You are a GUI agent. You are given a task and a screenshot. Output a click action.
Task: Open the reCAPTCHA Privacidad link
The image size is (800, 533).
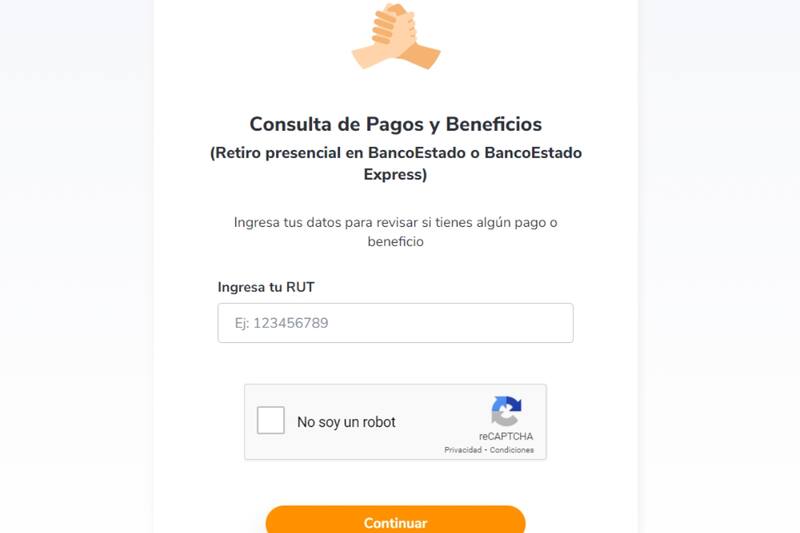pos(463,450)
